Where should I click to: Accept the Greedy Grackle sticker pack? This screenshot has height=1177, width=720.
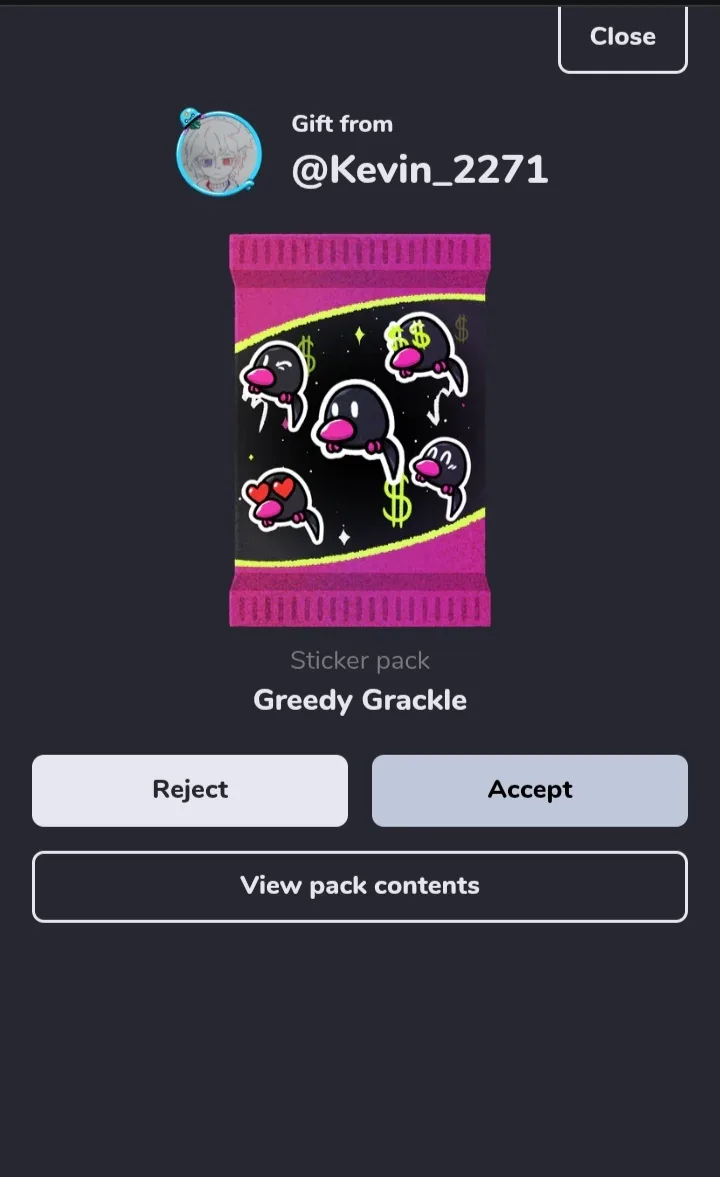530,790
